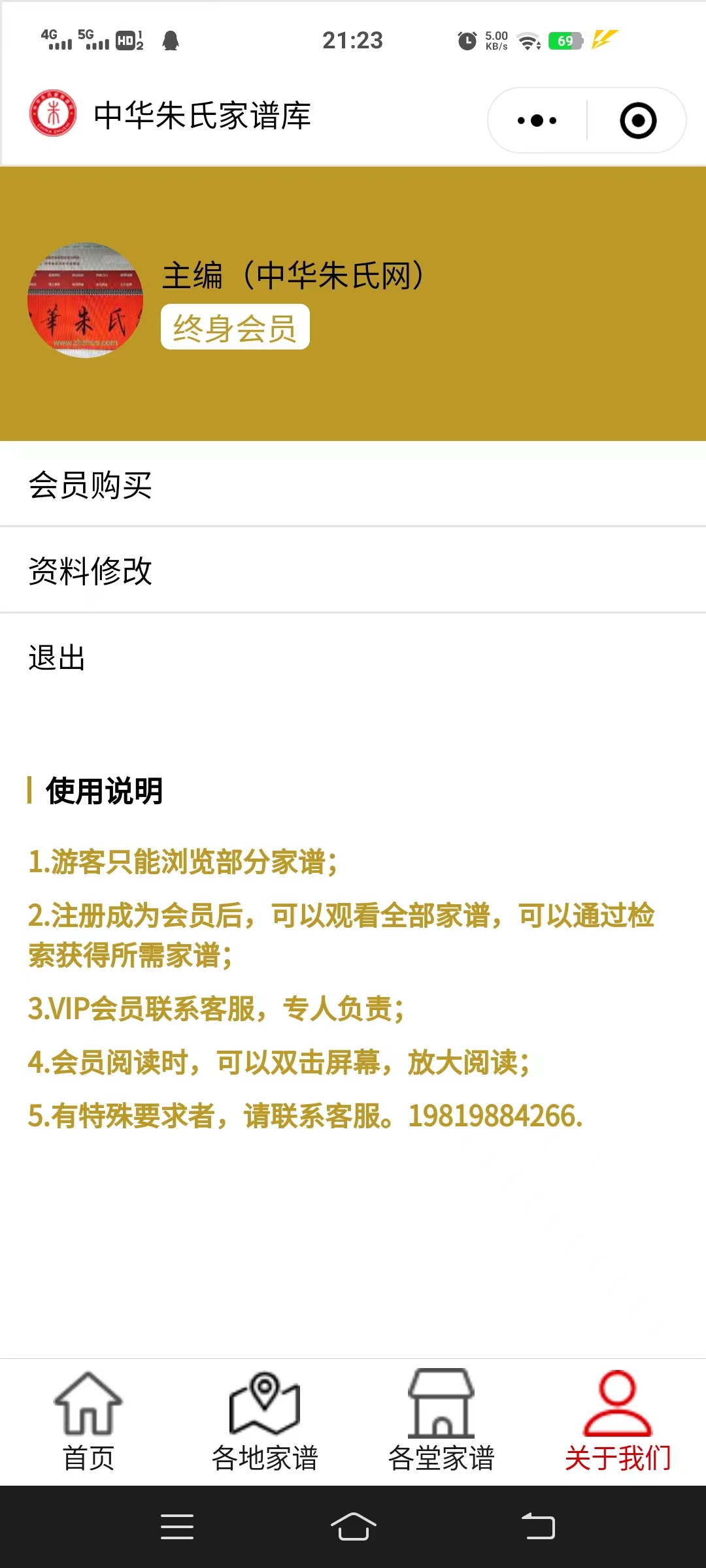Open the mini-program more options menu
This screenshot has width=706, height=1568.
(x=536, y=121)
